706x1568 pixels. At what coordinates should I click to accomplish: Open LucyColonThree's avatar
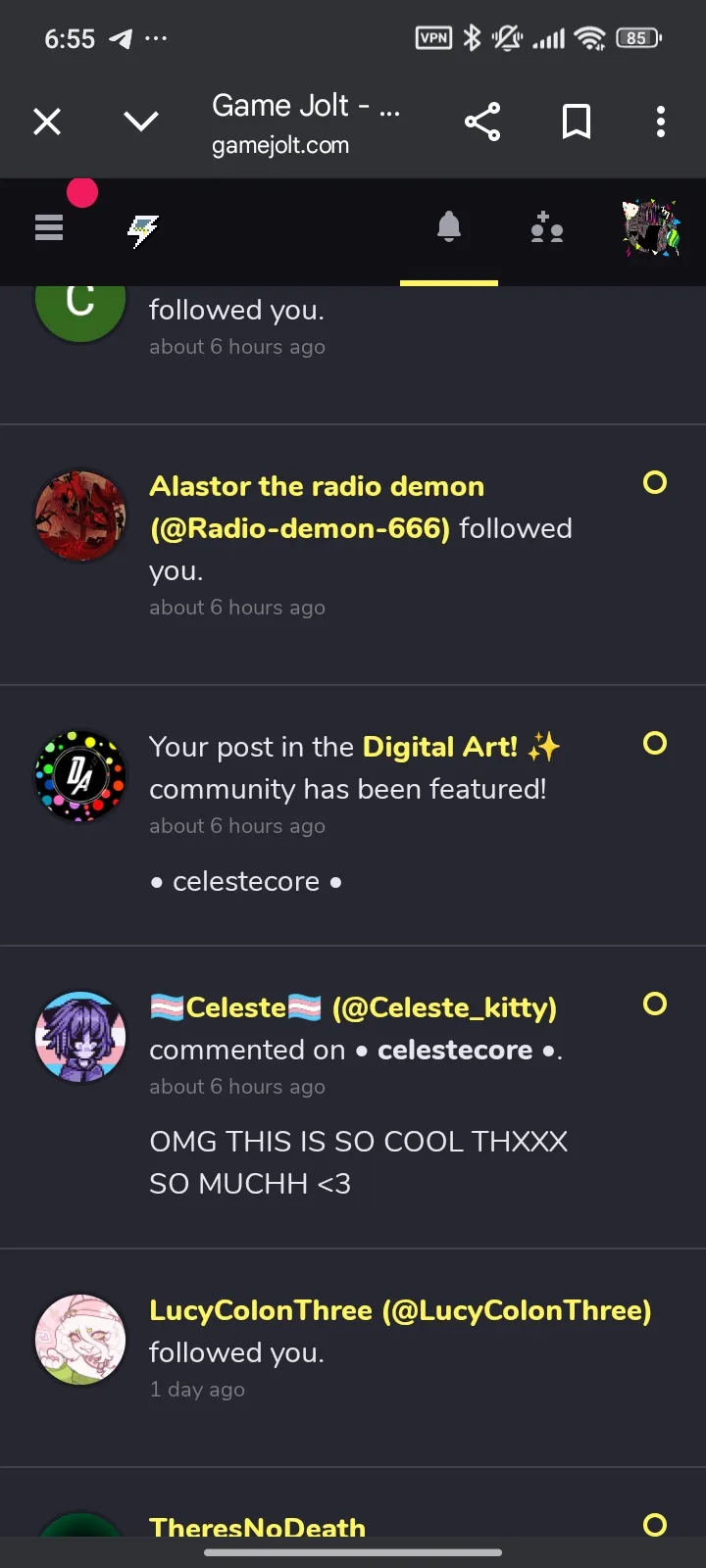80,1341
